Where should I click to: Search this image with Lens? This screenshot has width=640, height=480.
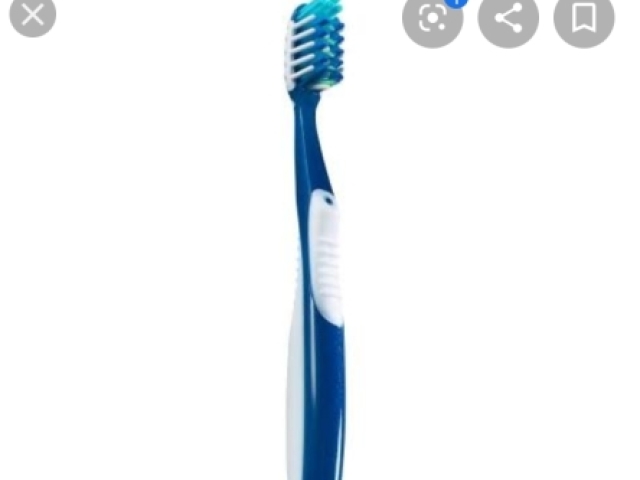coord(432,18)
